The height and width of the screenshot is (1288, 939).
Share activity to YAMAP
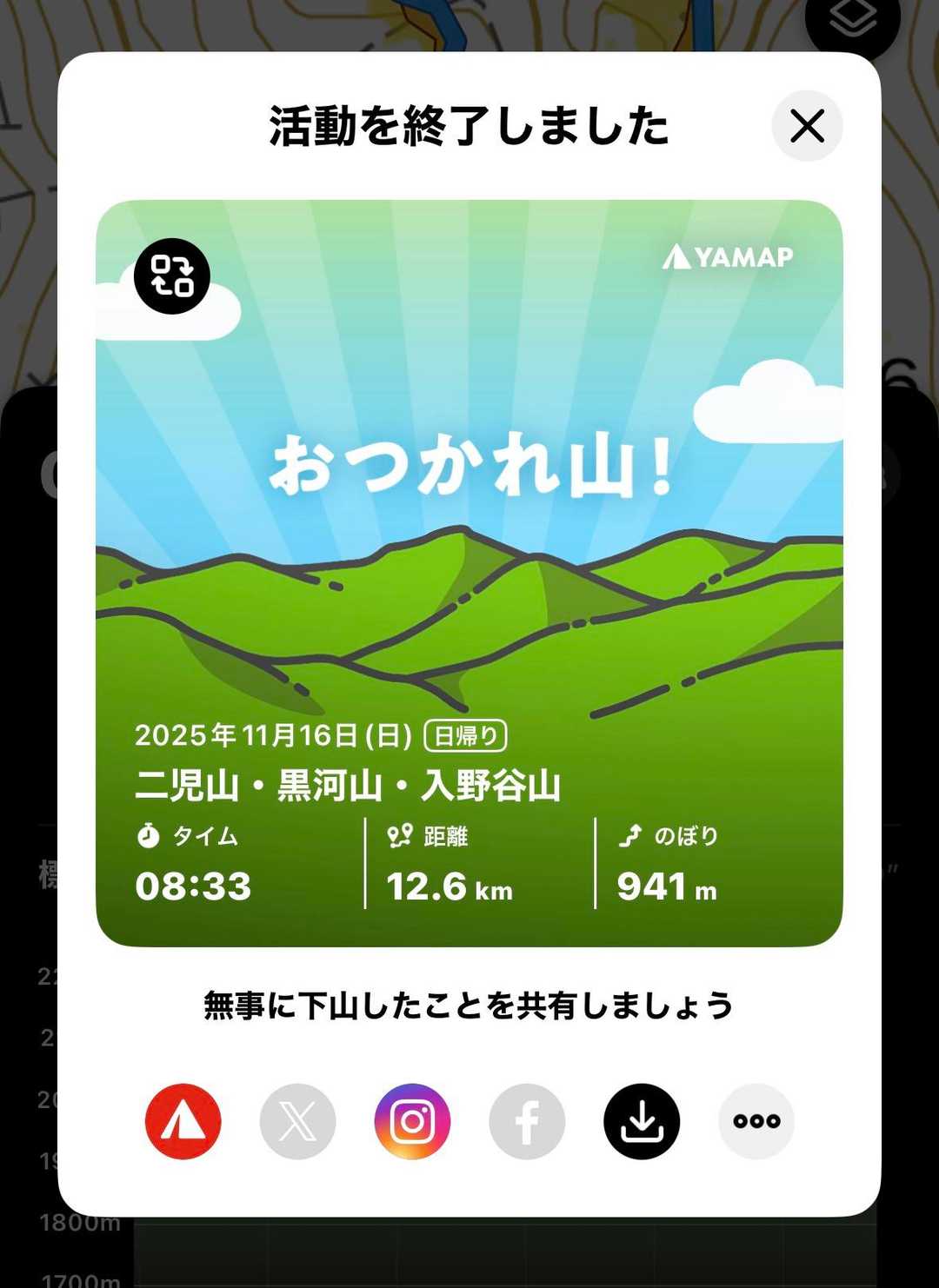click(x=183, y=1121)
